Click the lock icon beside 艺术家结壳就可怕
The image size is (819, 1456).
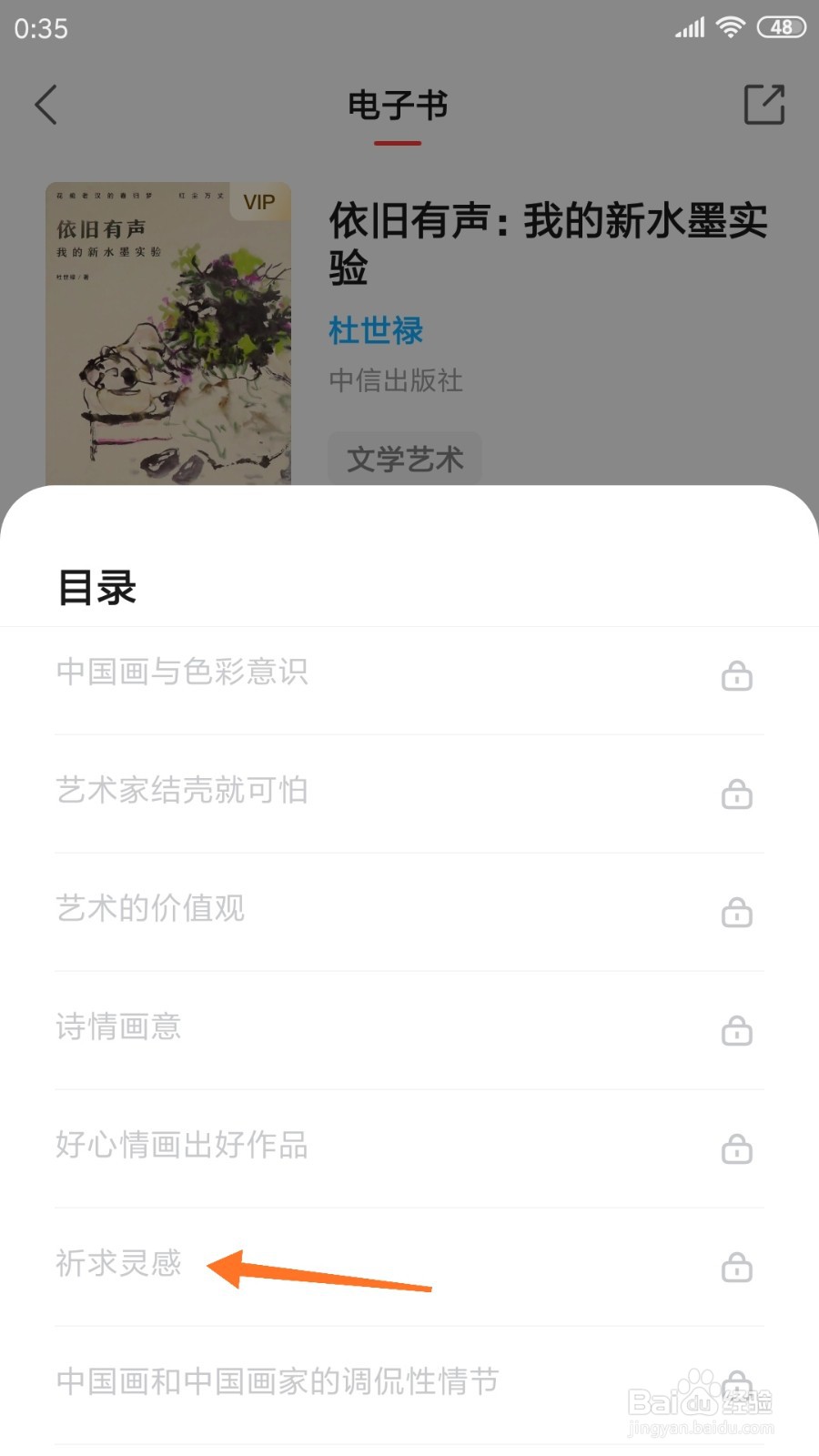point(738,794)
